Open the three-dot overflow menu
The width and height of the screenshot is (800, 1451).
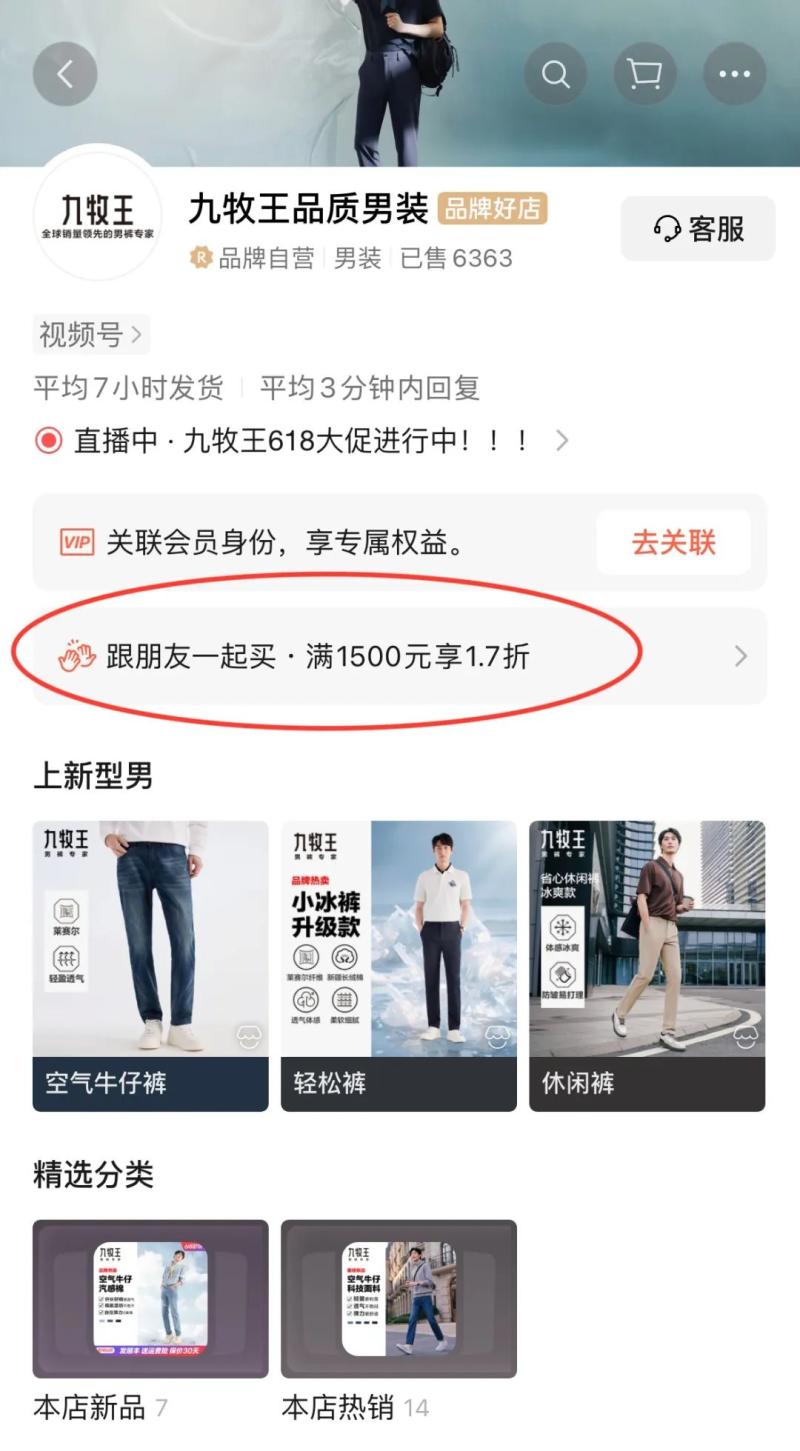click(x=735, y=74)
